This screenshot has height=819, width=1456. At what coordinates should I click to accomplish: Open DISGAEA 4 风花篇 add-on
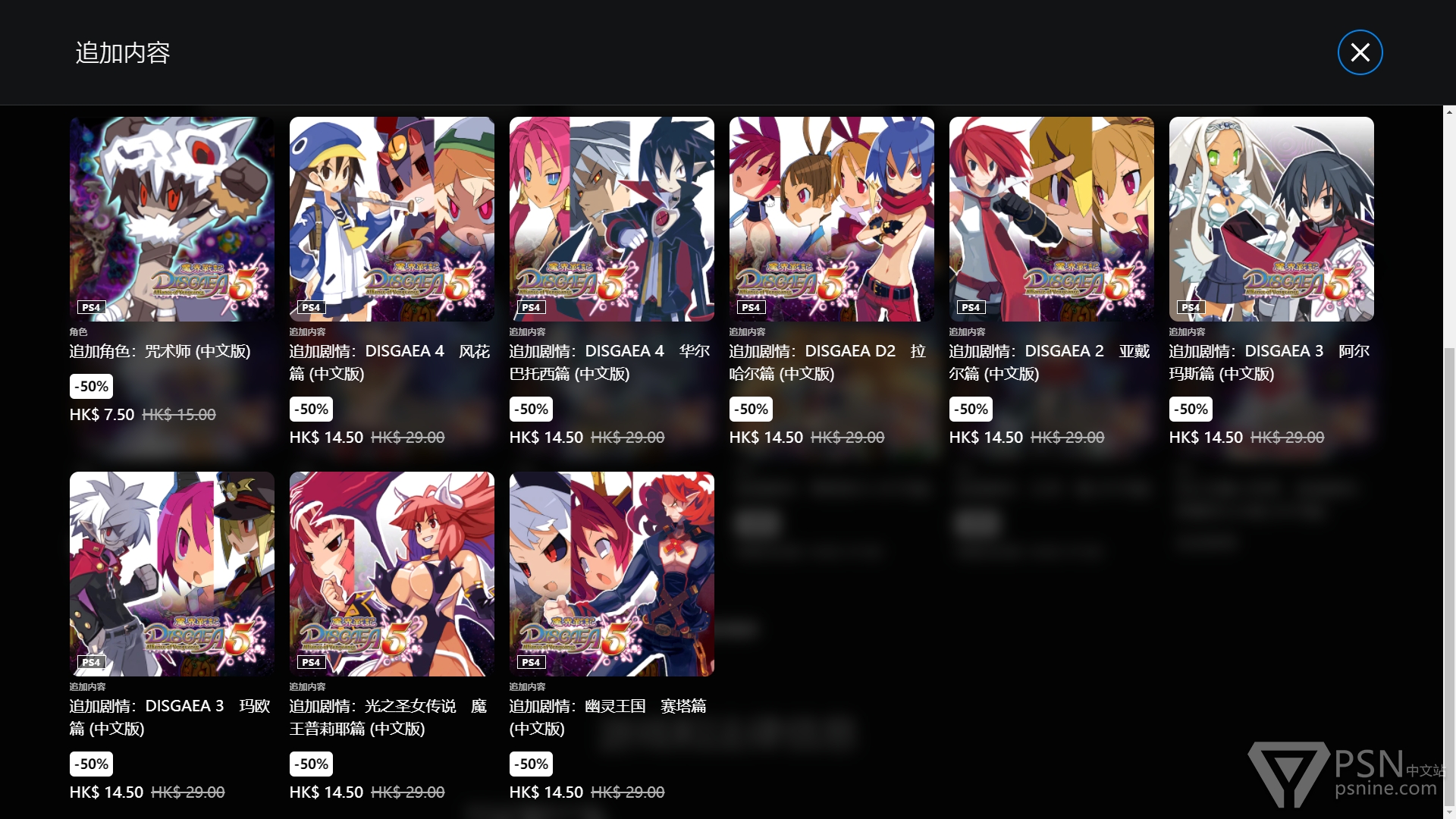pyautogui.click(x=391, y=219)
